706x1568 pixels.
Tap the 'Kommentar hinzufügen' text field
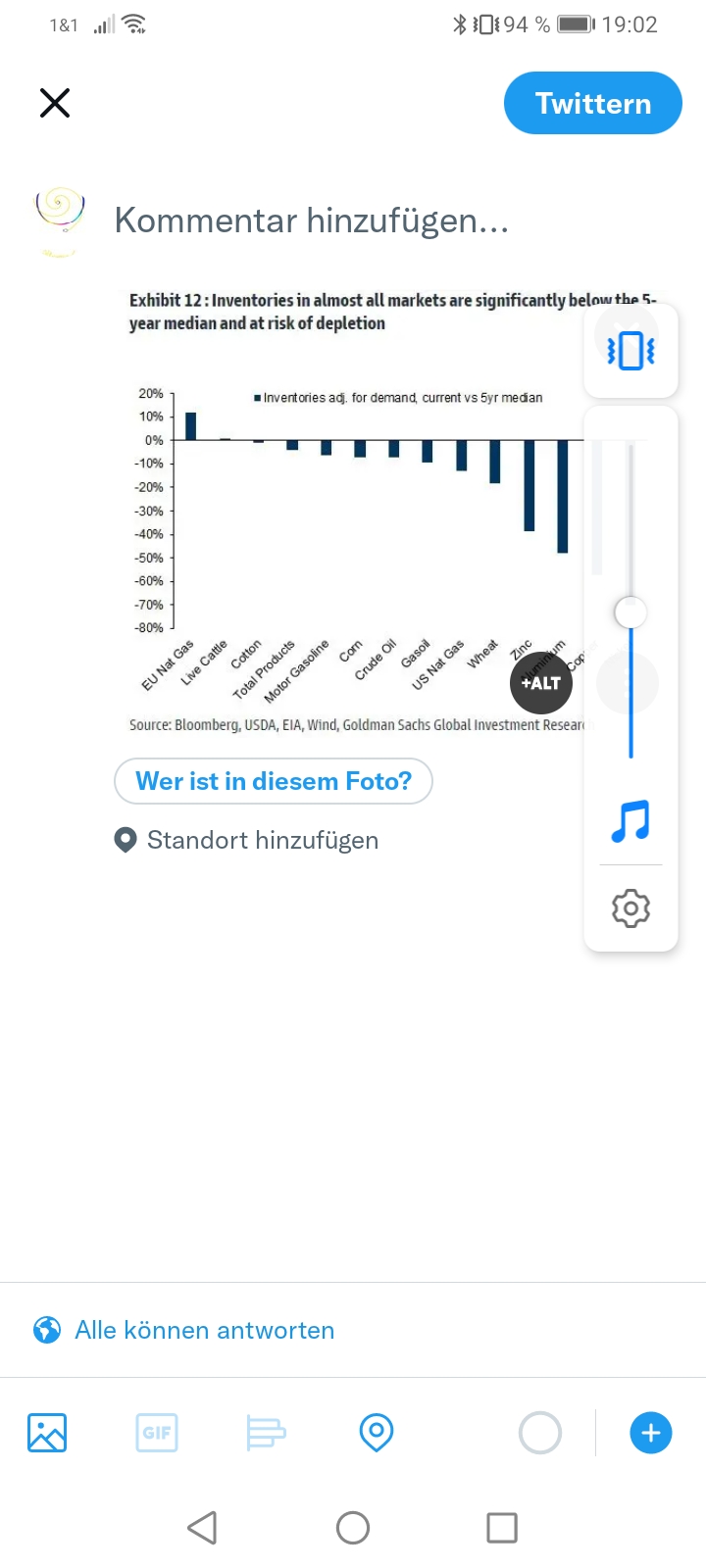[312, 220]
